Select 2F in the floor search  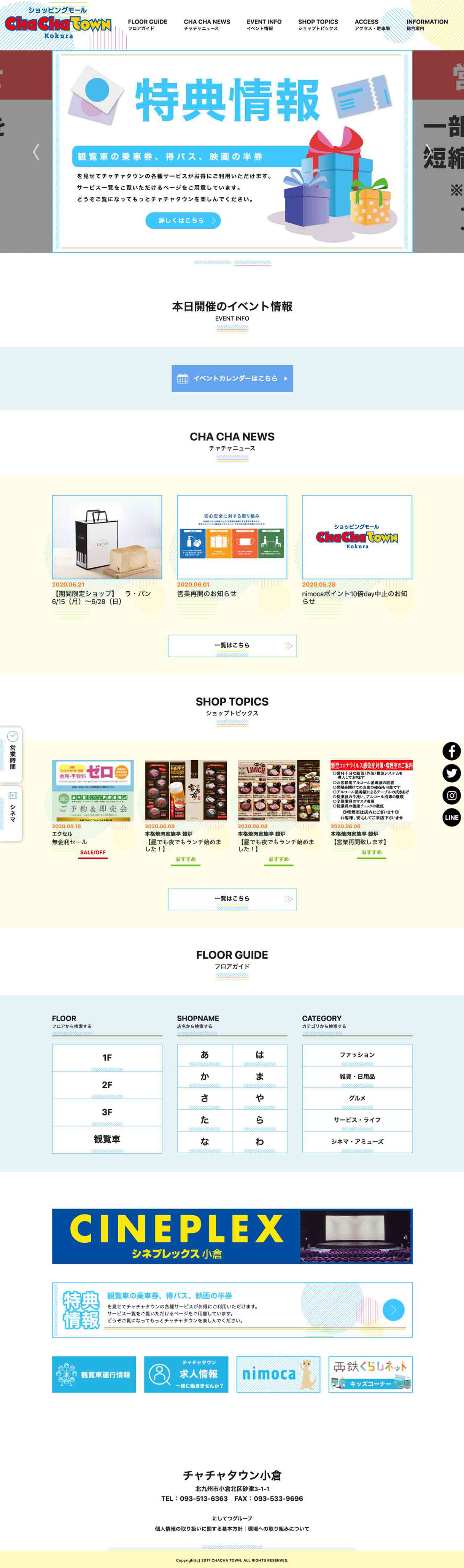click(107, 1085)
